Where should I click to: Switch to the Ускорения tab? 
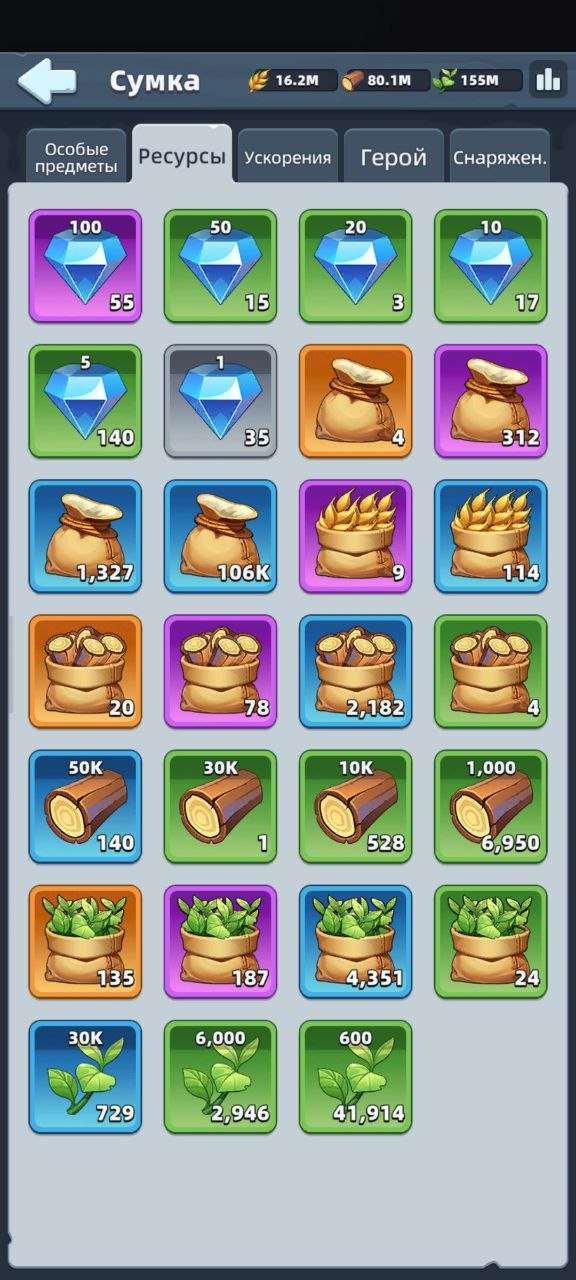pos(288,157)
